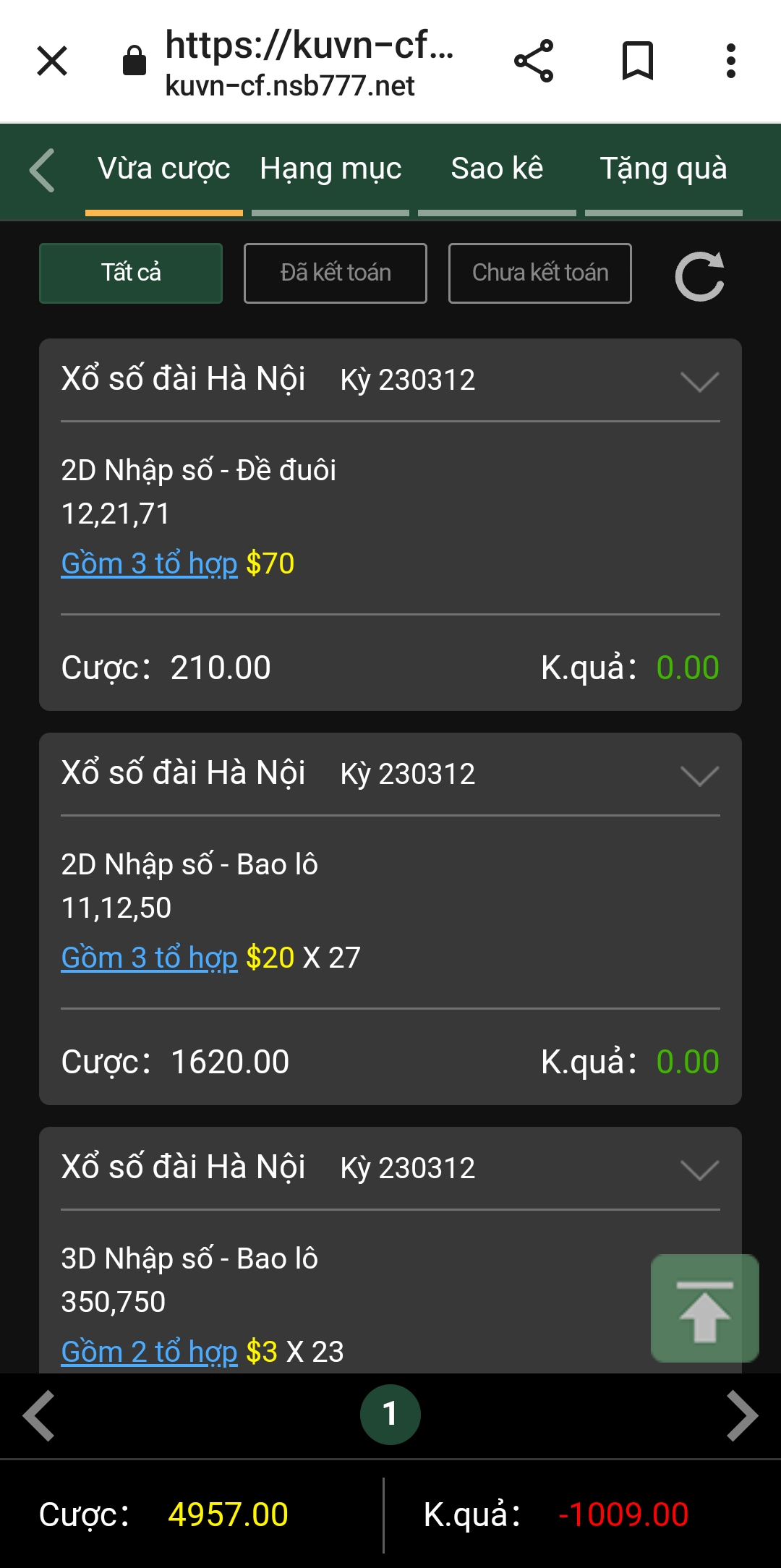Bookmark this page
Screen dimensions: 781x1568
pos(638,61)
